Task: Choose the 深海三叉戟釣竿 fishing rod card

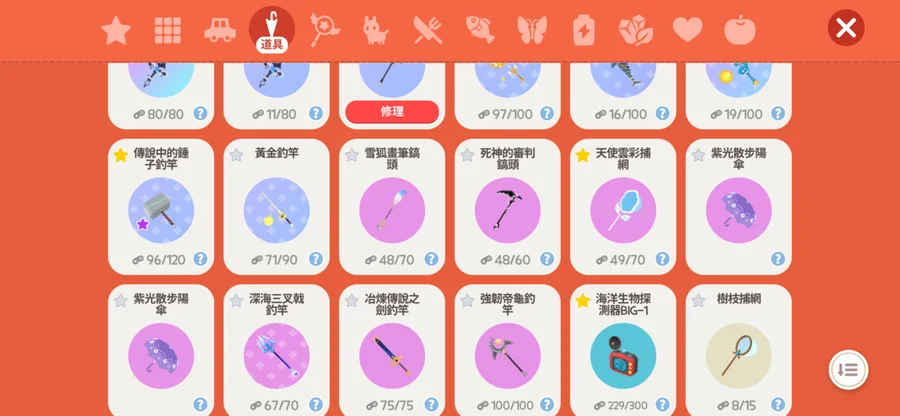Action: pyautogui.click(x=276, y=352)
